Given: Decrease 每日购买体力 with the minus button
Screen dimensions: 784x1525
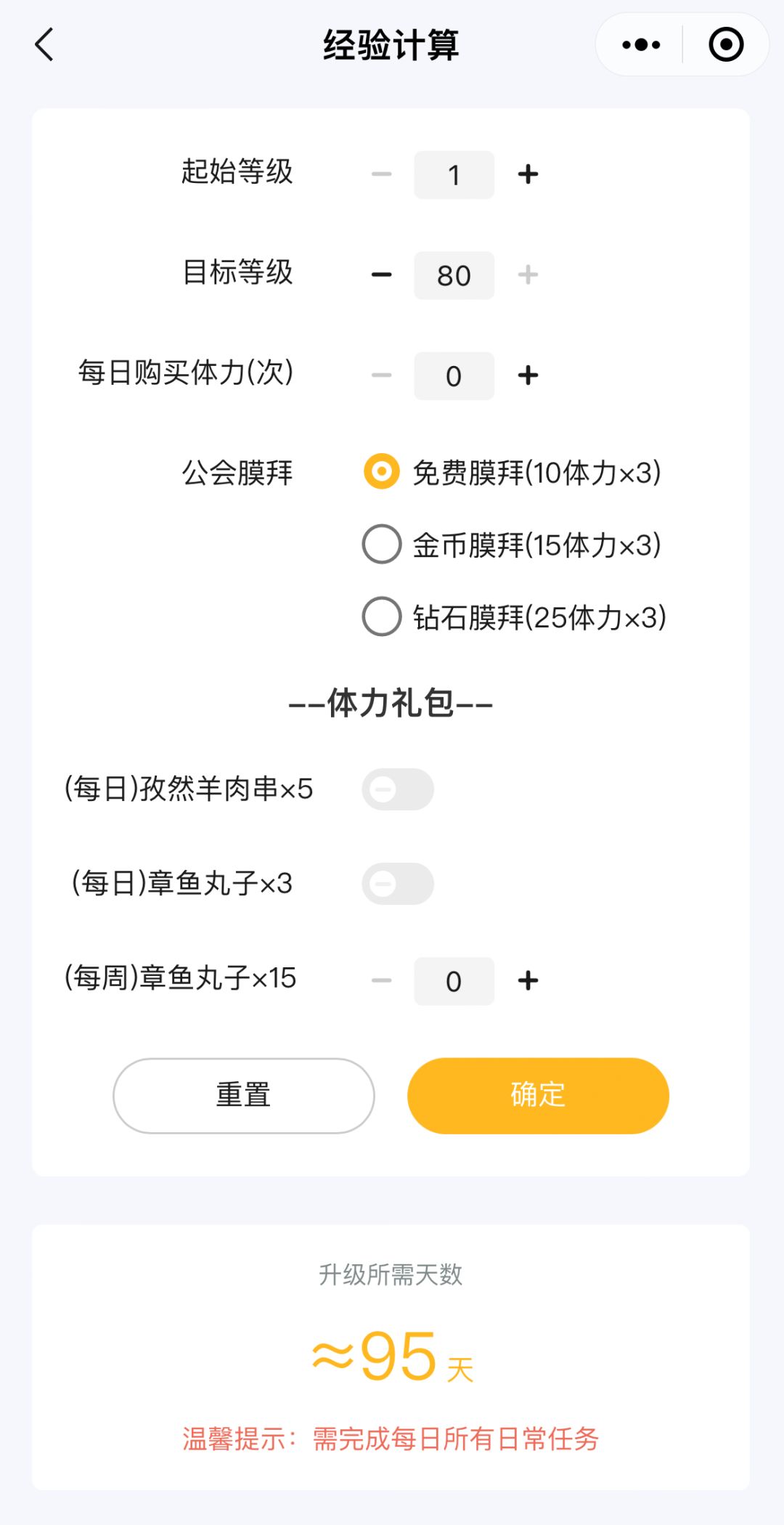Looking at the screenshot, I should pyautogui.click(x=380, y=375).
